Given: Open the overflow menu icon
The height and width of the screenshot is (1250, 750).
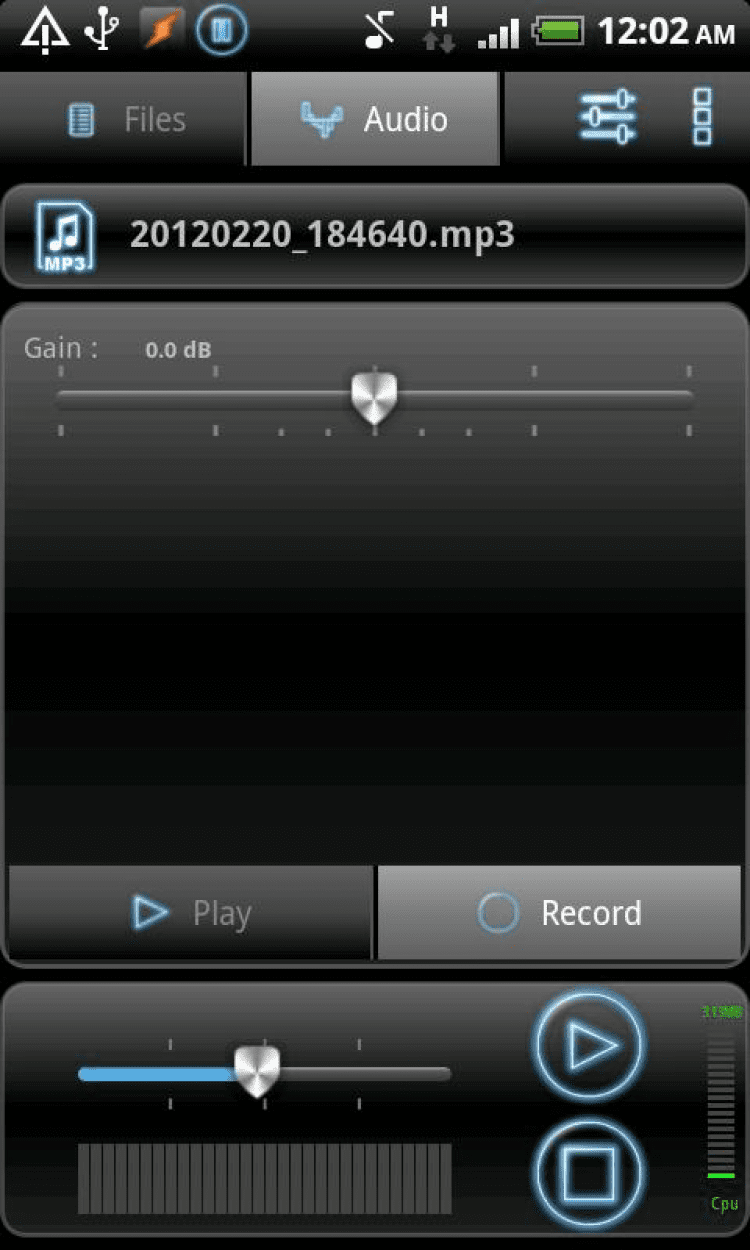Looking at the screenshot, I should [702, 116].
